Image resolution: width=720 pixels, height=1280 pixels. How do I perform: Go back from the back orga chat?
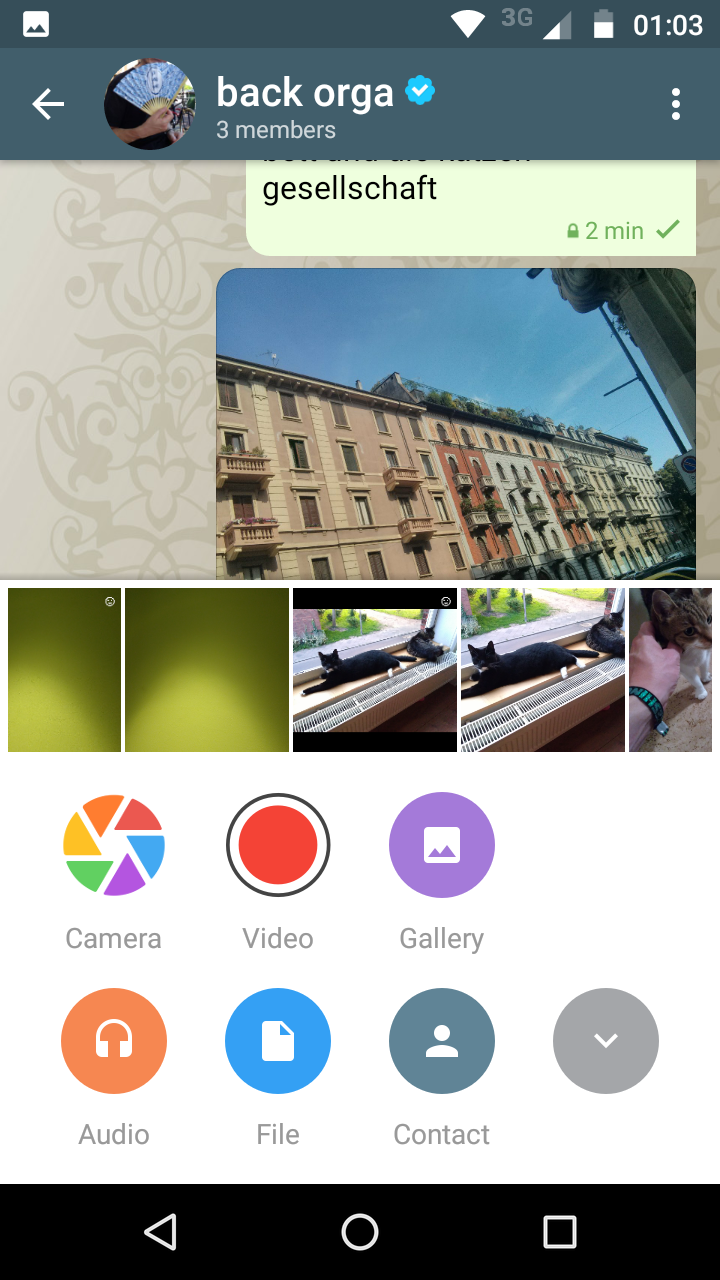[47, 104]
